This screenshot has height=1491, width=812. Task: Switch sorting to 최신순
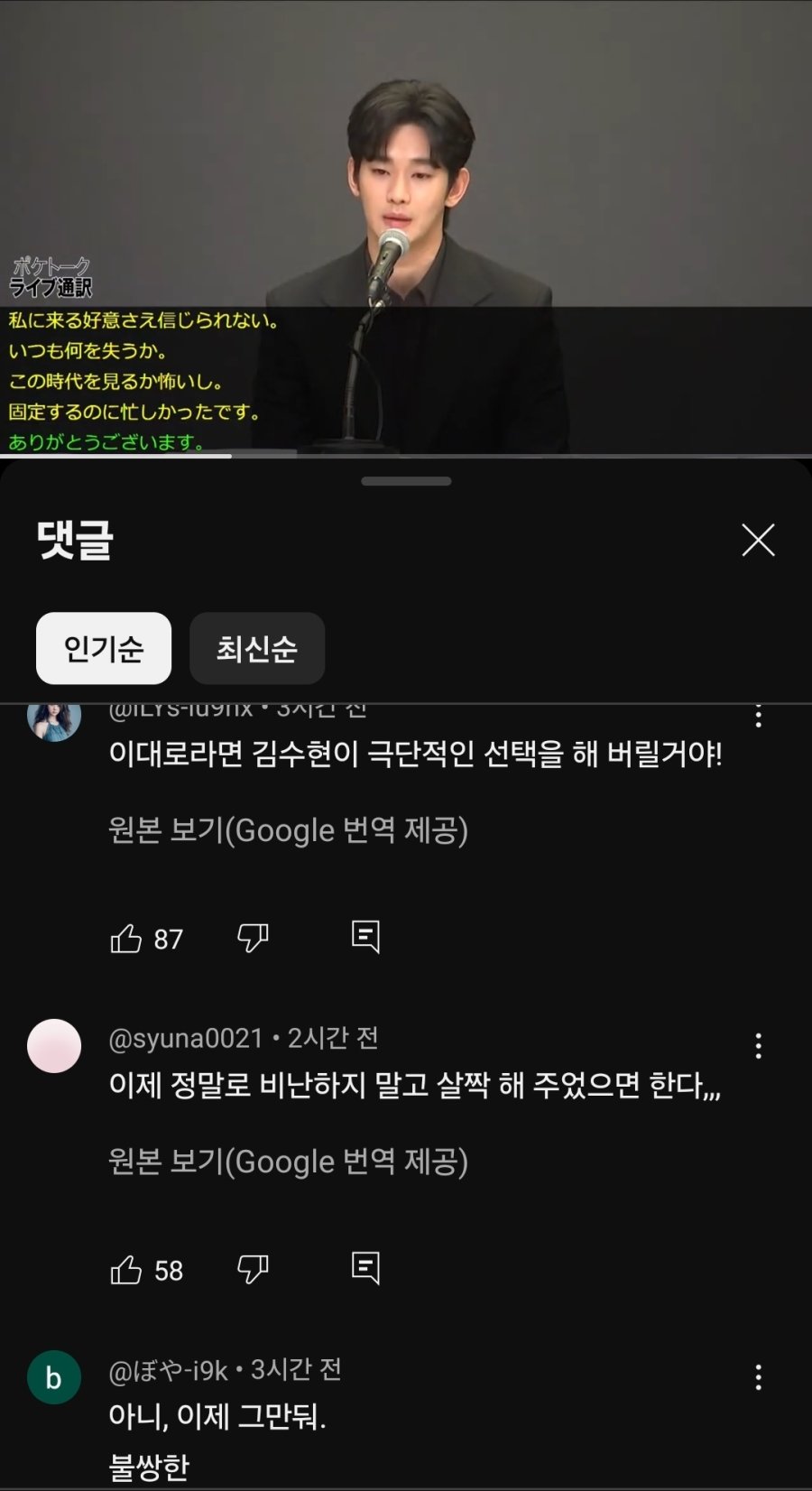point(256,648)
